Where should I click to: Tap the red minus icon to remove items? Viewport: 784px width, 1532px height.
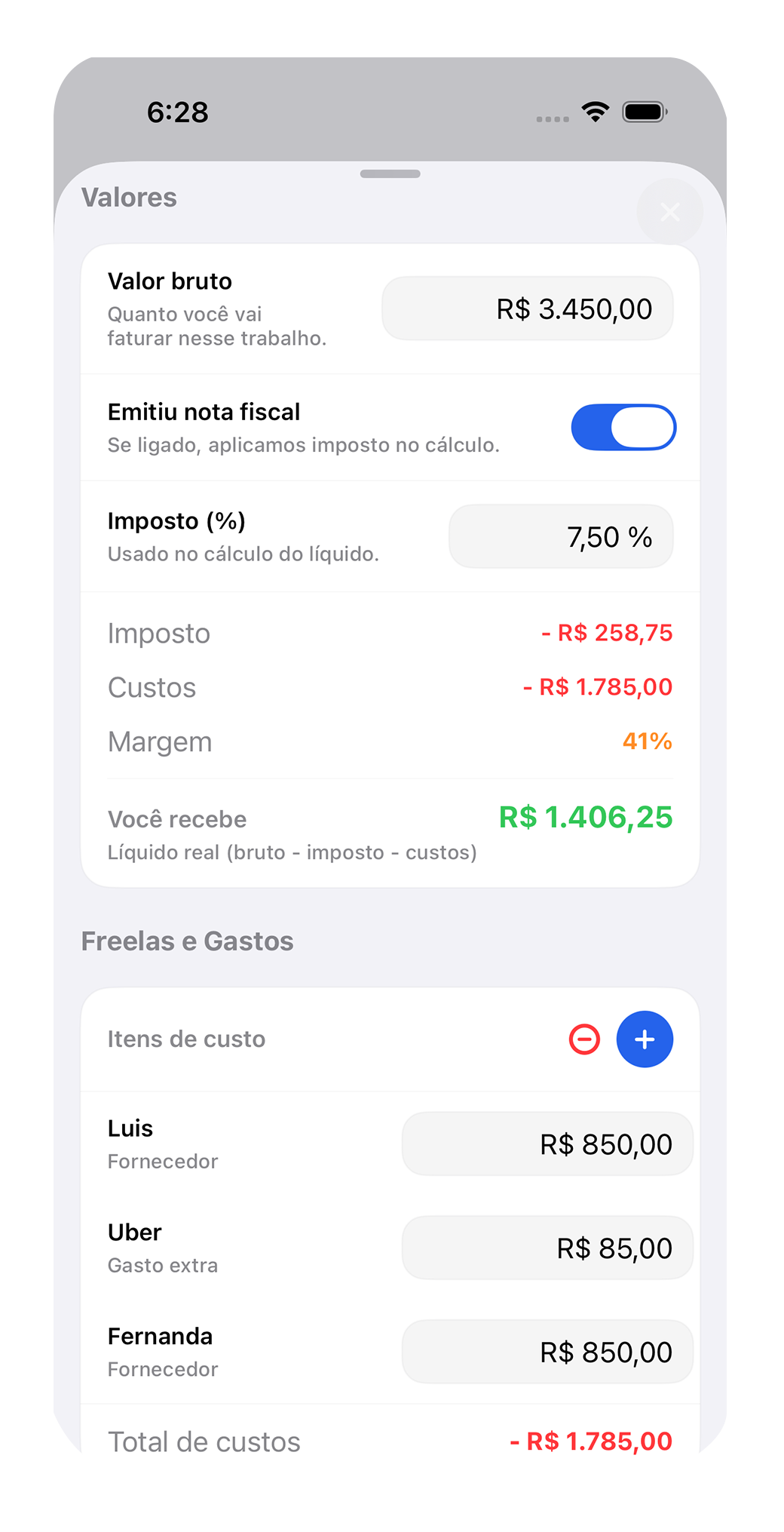pyautogui.click(x=583, y=1039)
